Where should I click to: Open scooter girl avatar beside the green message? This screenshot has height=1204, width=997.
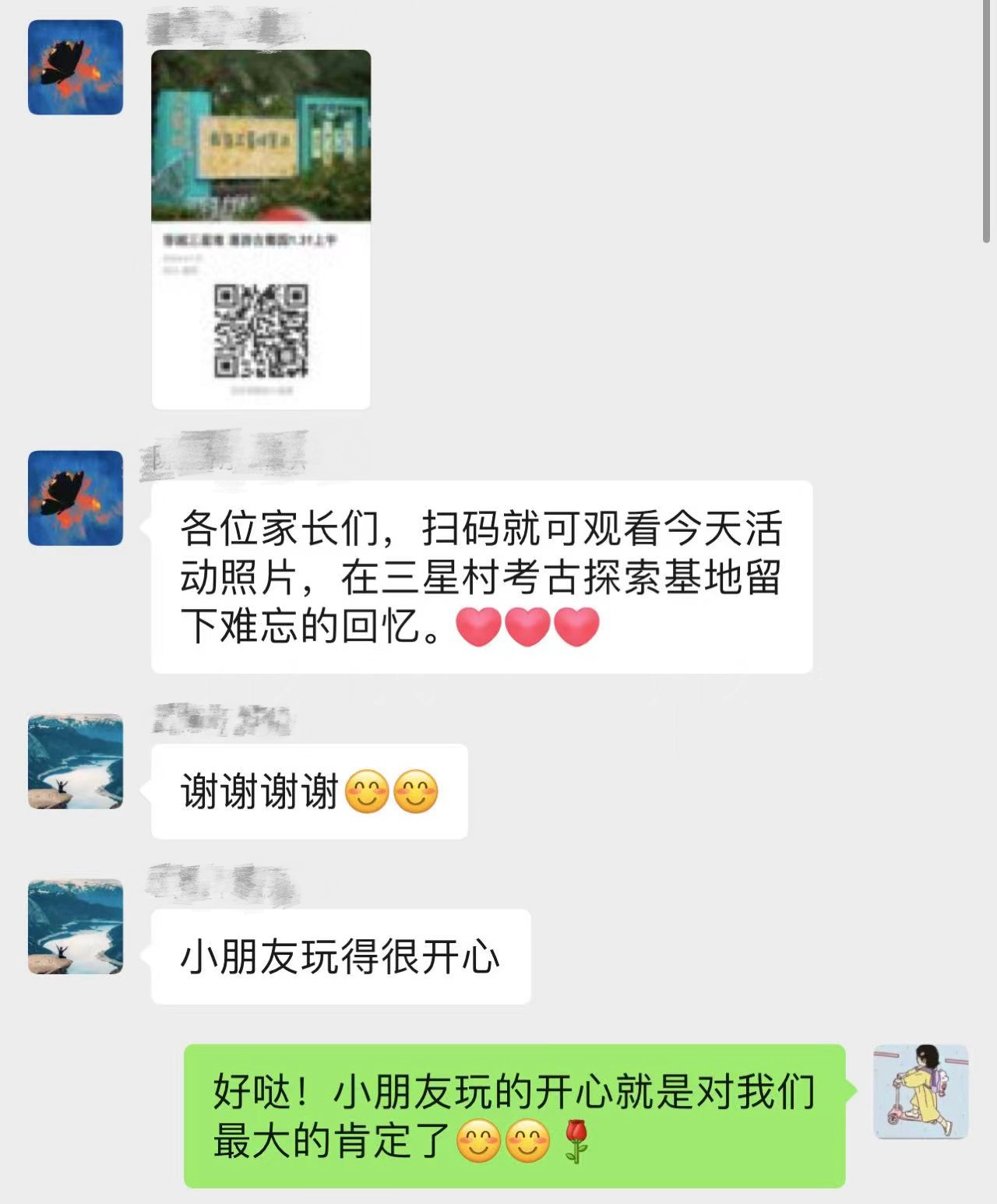point(921,1092)
